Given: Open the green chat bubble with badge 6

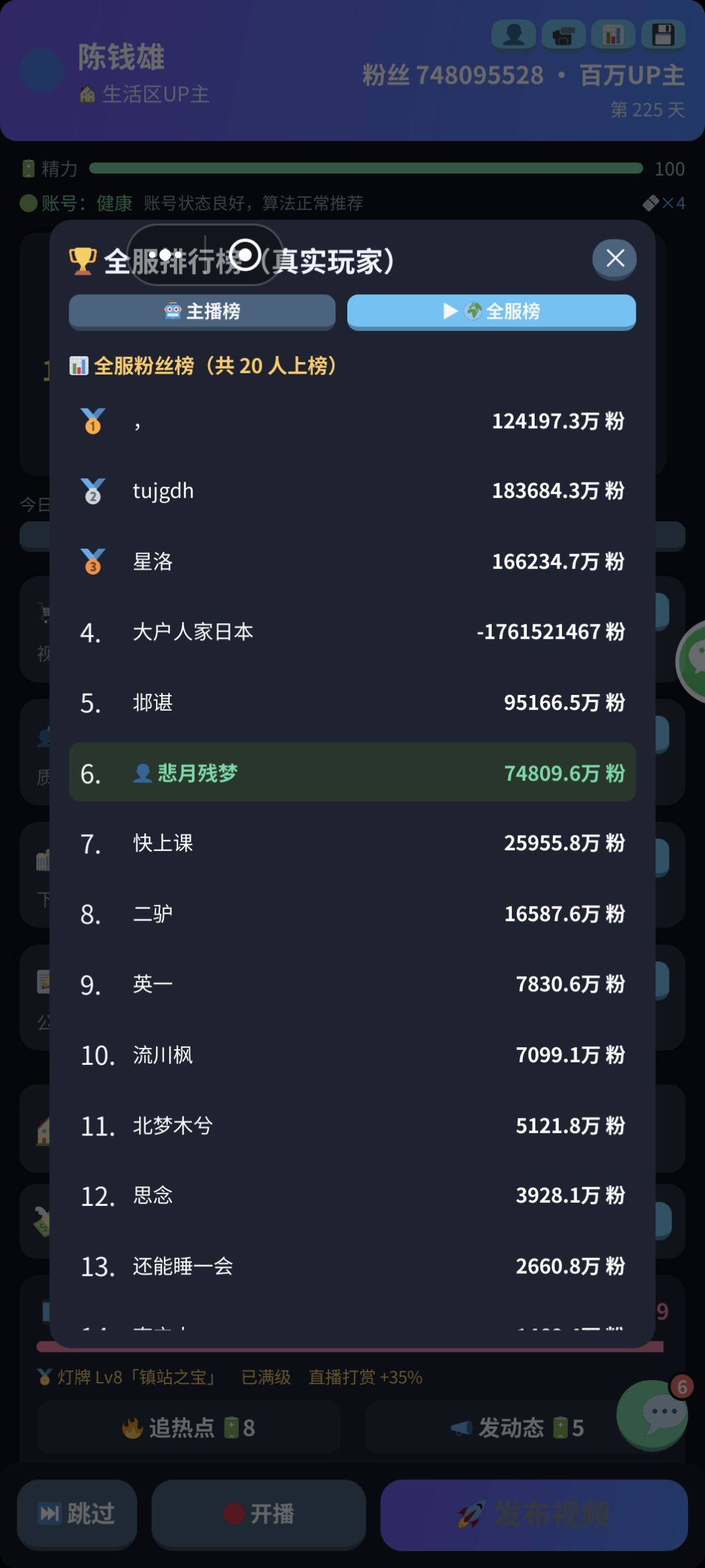Looking at the screenshot, I should point(653,1415).
